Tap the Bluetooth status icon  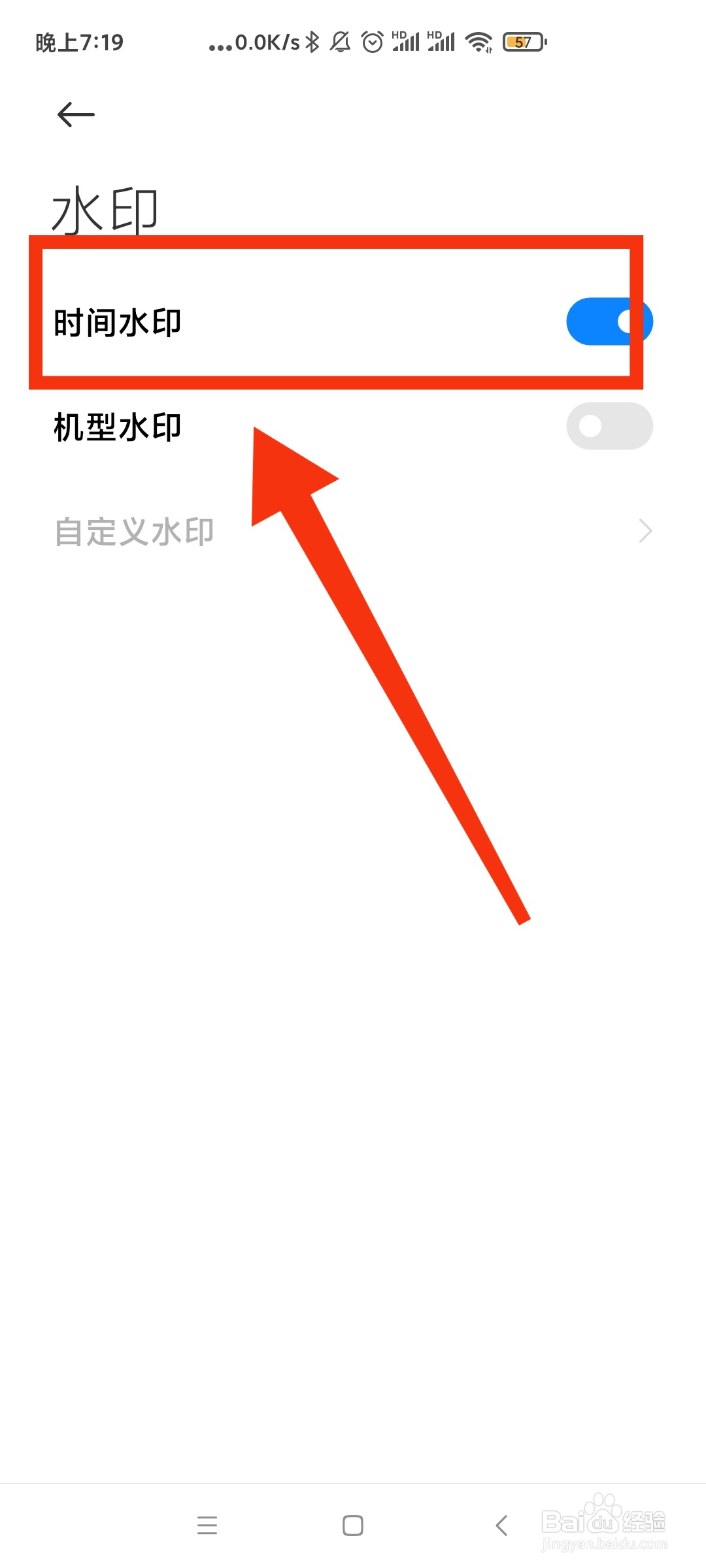pos(311,41)
